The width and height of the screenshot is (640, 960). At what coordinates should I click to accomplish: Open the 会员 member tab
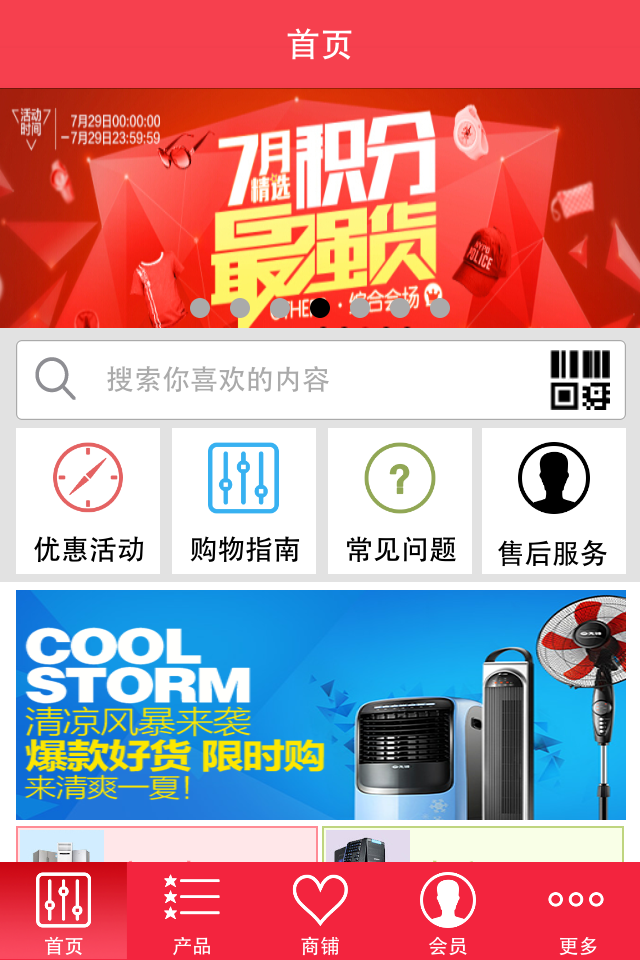[x=447, y=912]
